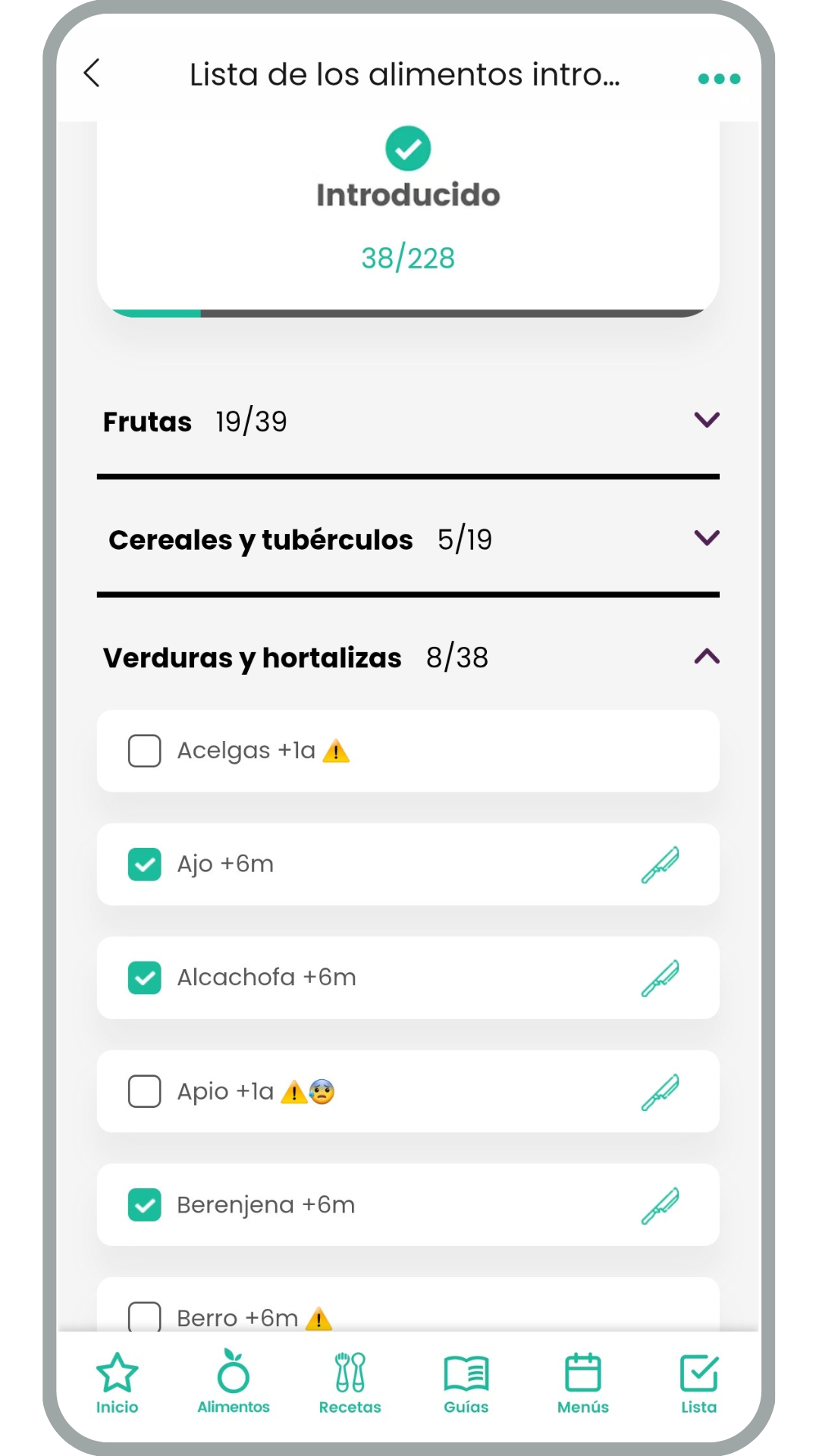
Task: Expand Cereales y tubérculos
Action: click(705, 538)
